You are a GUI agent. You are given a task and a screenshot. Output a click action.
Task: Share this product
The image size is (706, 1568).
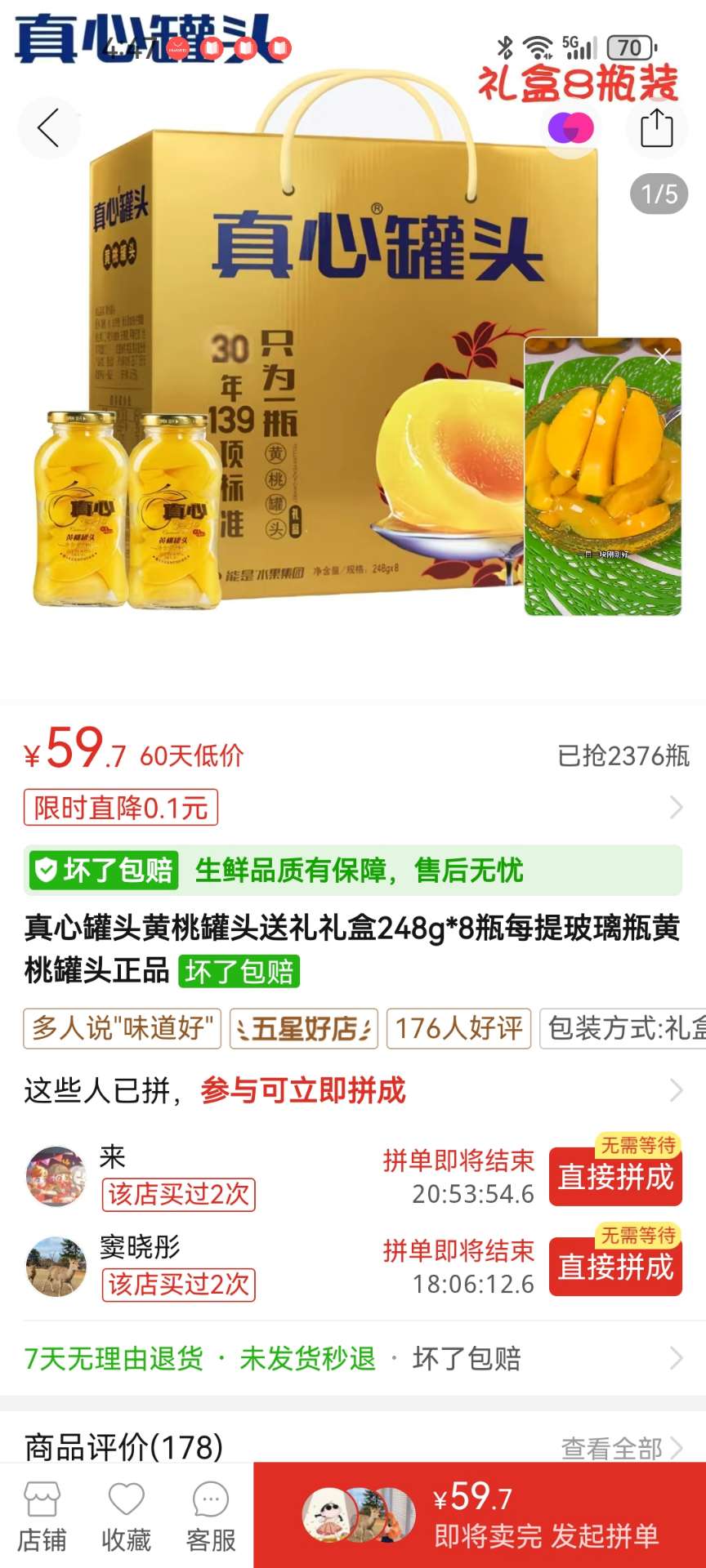click(656, 128)
